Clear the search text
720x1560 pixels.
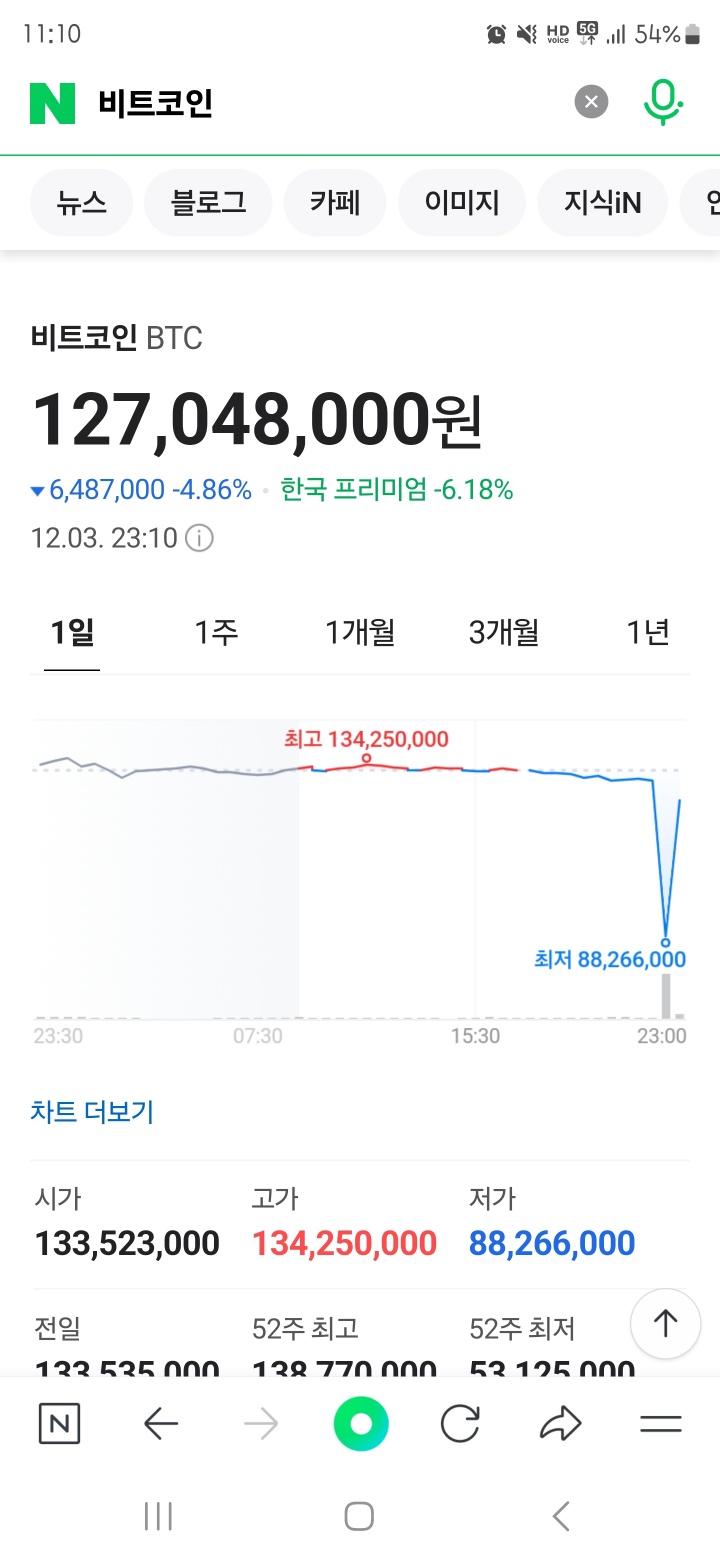pos(591,102)
